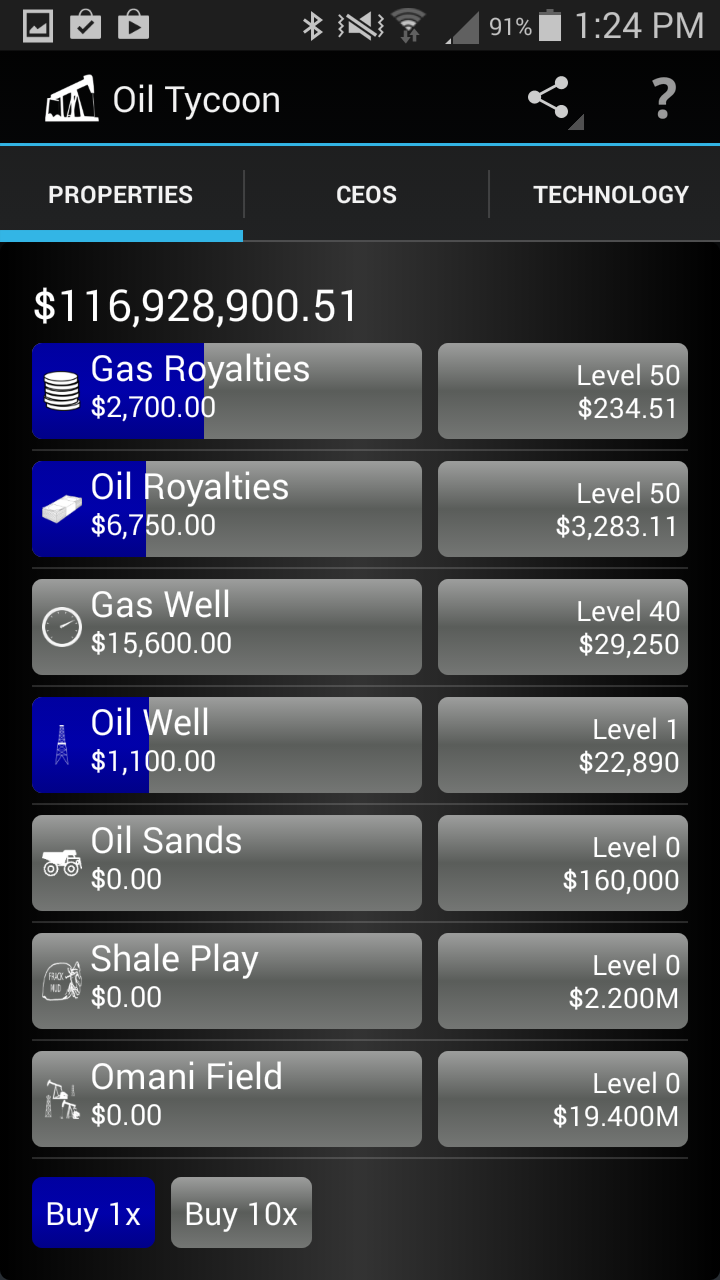Open the help question mark
This screenshot has width=720, height=1280.
click(x=663, y=99)
